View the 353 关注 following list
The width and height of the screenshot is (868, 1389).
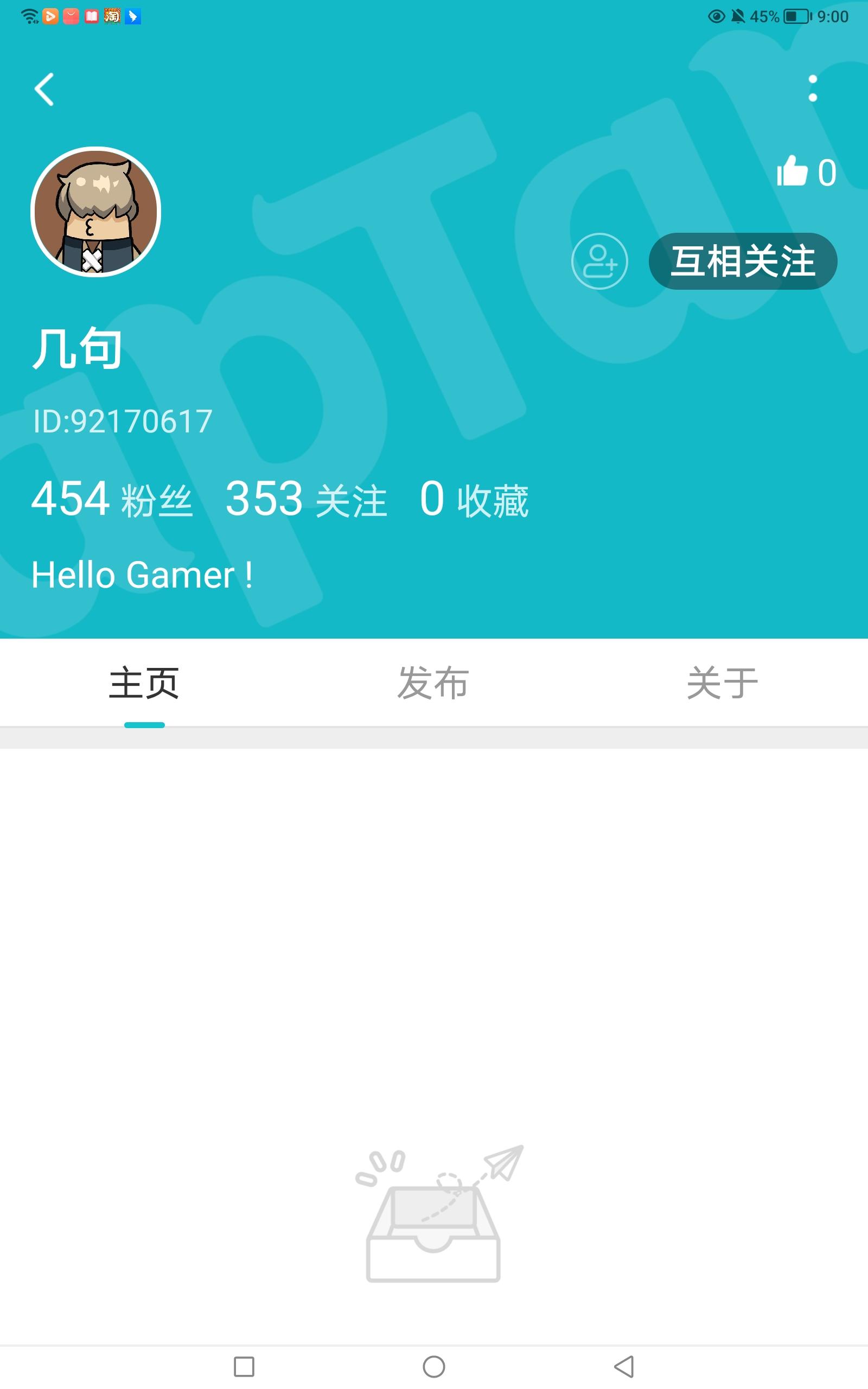(306, 498)
